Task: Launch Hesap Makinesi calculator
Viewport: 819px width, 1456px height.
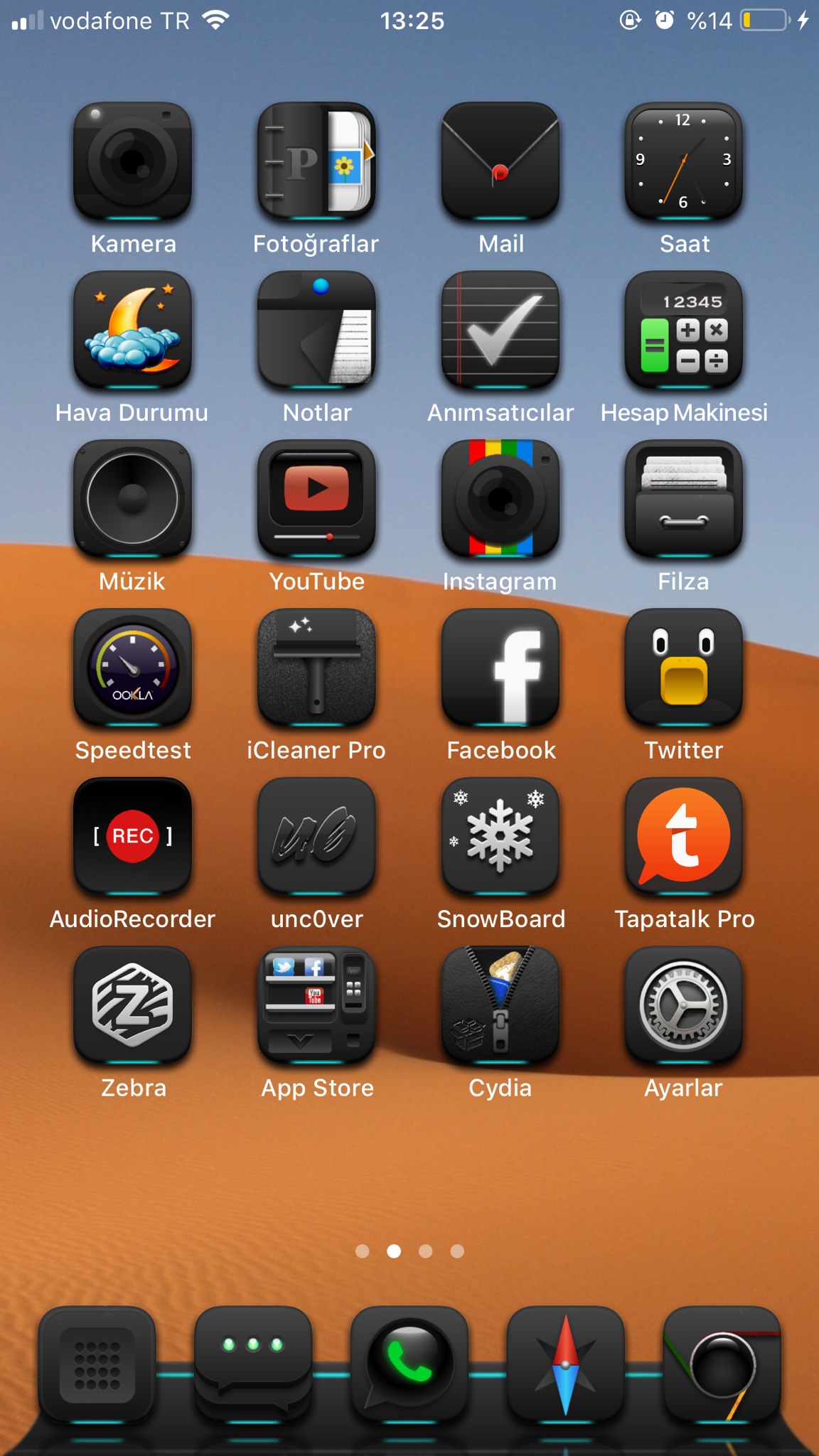Action: [684, 330]
